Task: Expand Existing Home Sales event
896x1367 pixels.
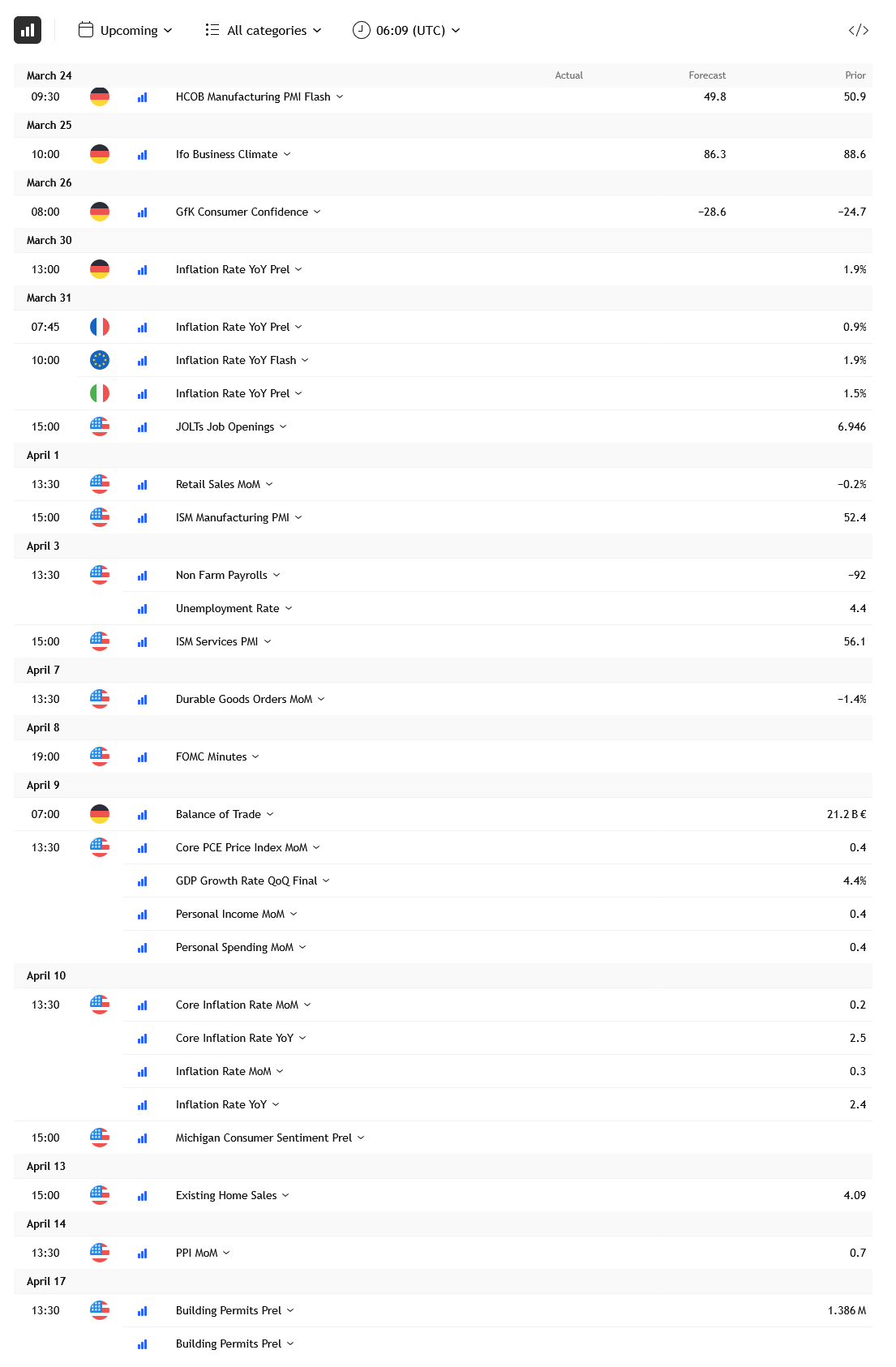Action: 232,1195
